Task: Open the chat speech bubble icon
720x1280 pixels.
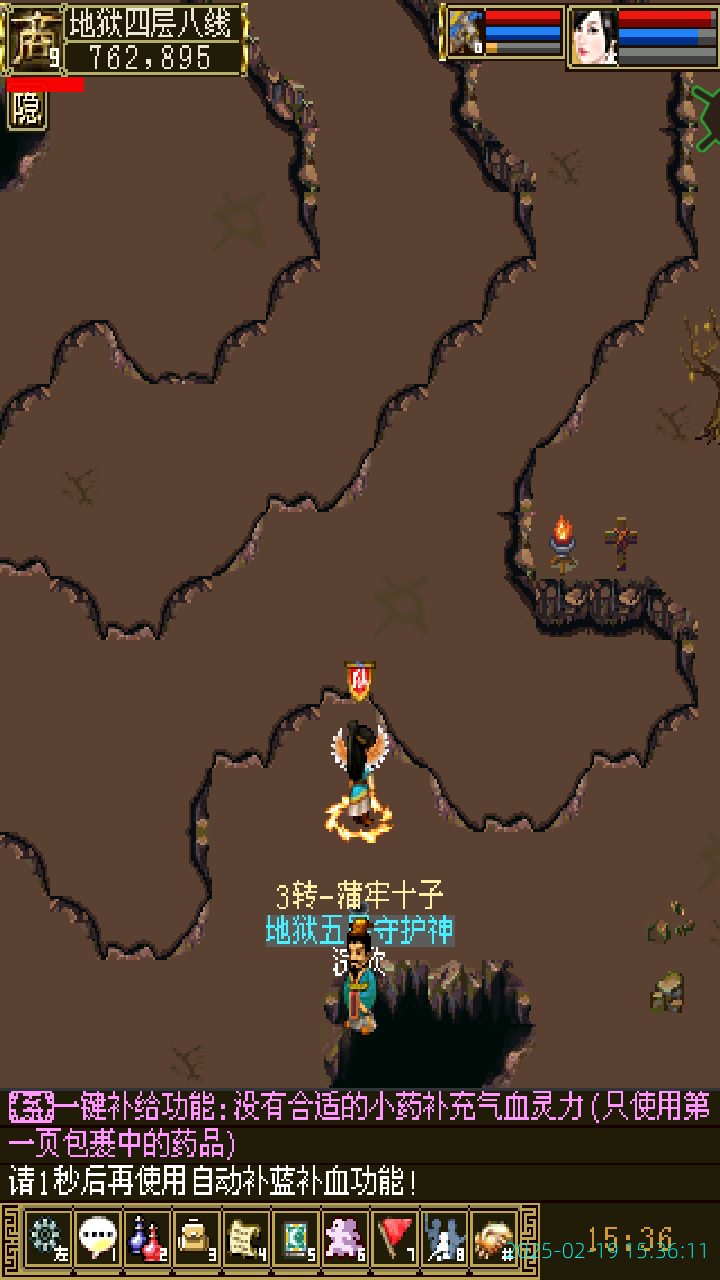Action: click(97, 1238)
